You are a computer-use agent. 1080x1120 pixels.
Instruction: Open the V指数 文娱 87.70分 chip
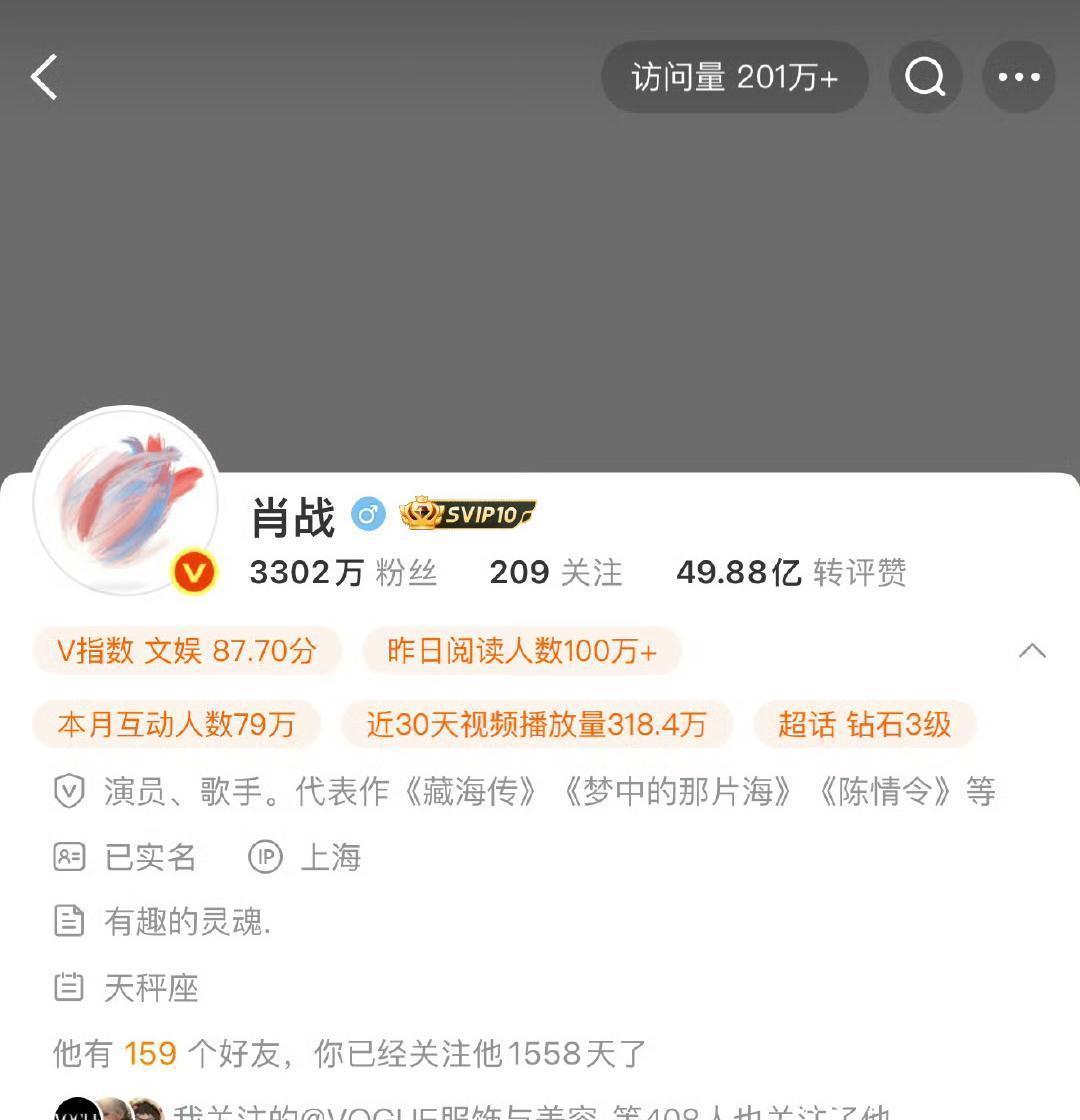coord(187,651)
